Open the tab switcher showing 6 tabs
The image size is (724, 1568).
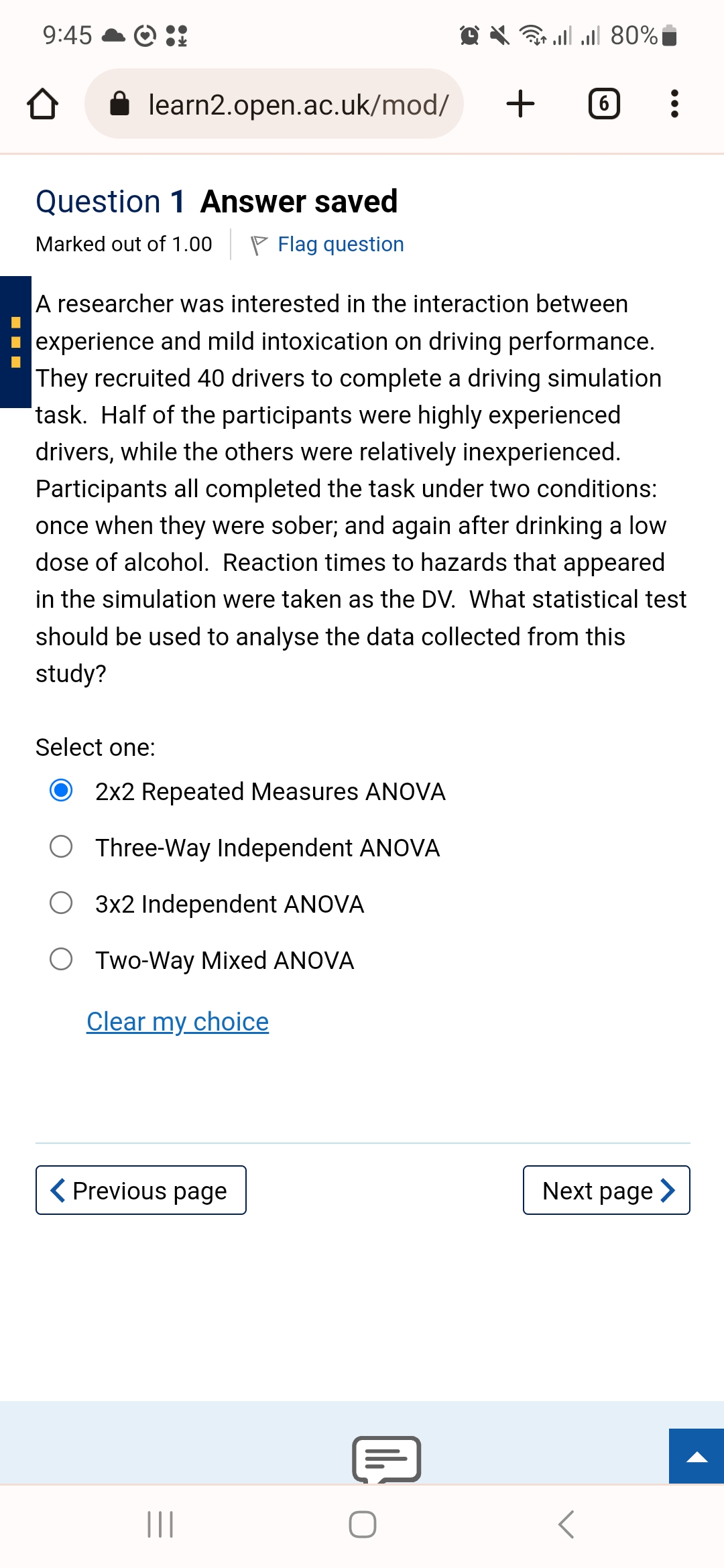point(604,104)
